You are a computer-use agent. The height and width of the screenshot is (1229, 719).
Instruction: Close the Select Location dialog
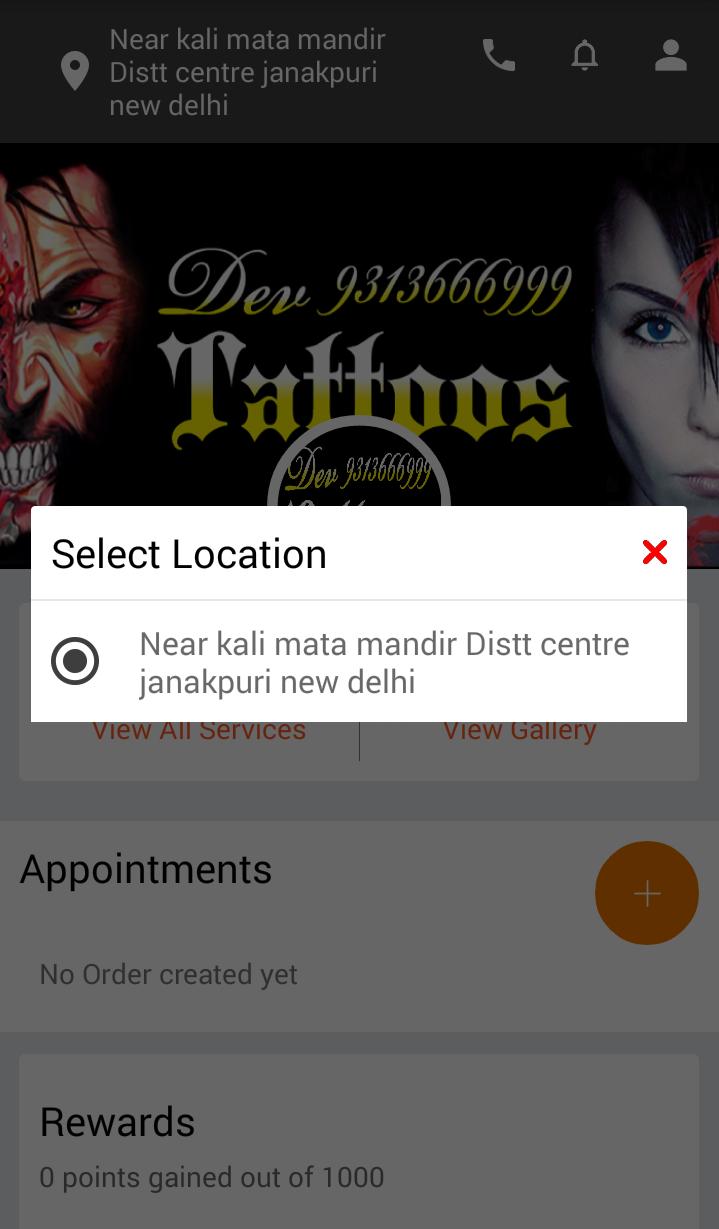[655, 552]
